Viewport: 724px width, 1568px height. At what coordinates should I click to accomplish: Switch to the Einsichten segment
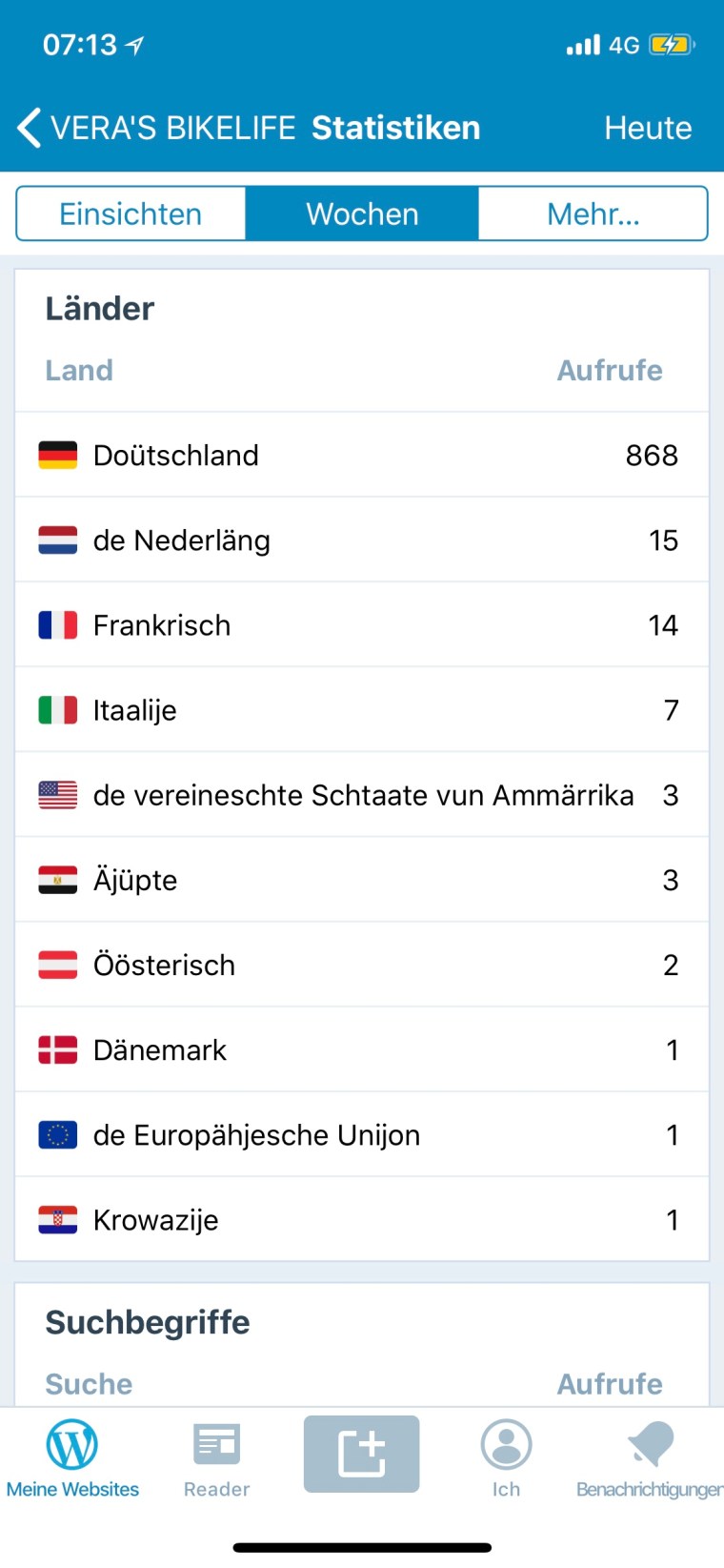131,214
